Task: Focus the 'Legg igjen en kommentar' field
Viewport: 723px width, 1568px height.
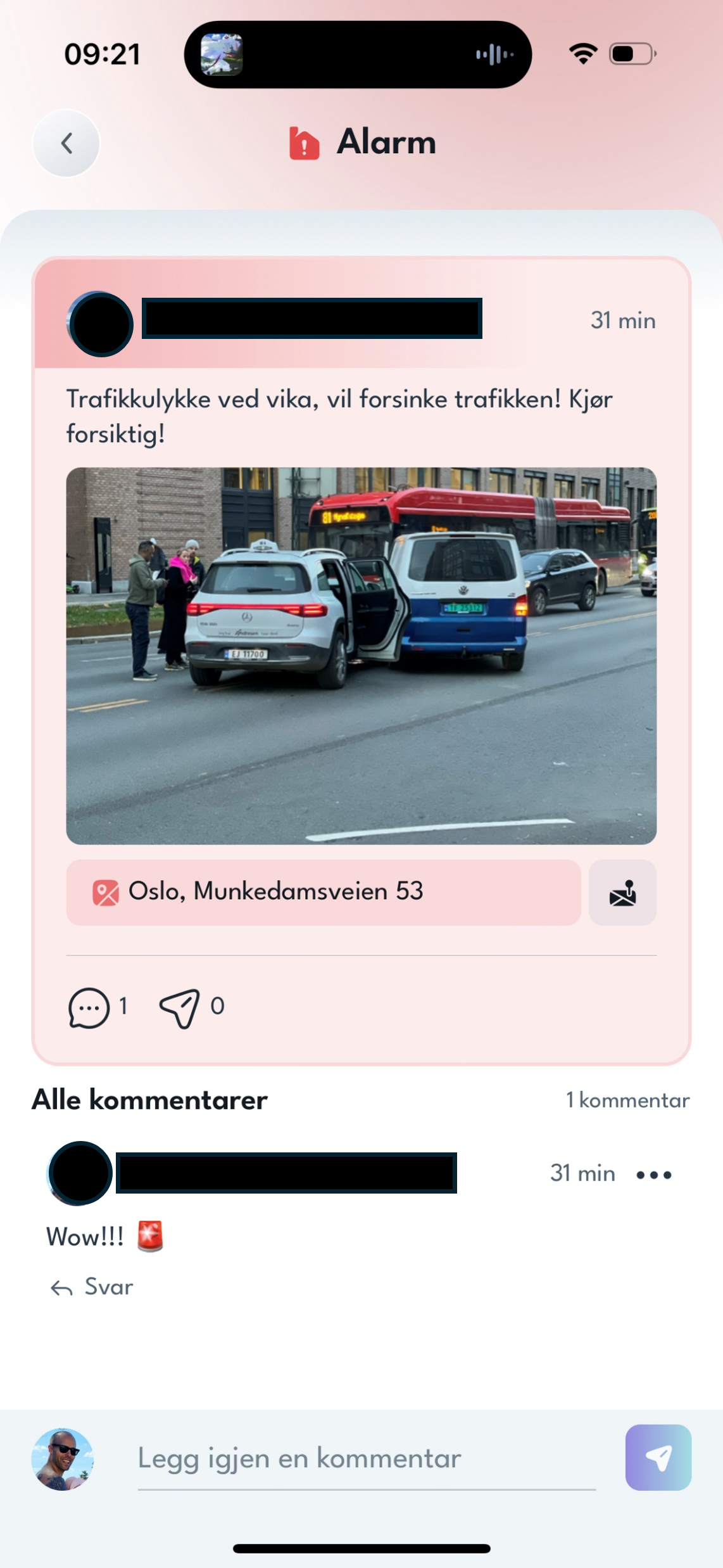Action: coord(366,1458)
